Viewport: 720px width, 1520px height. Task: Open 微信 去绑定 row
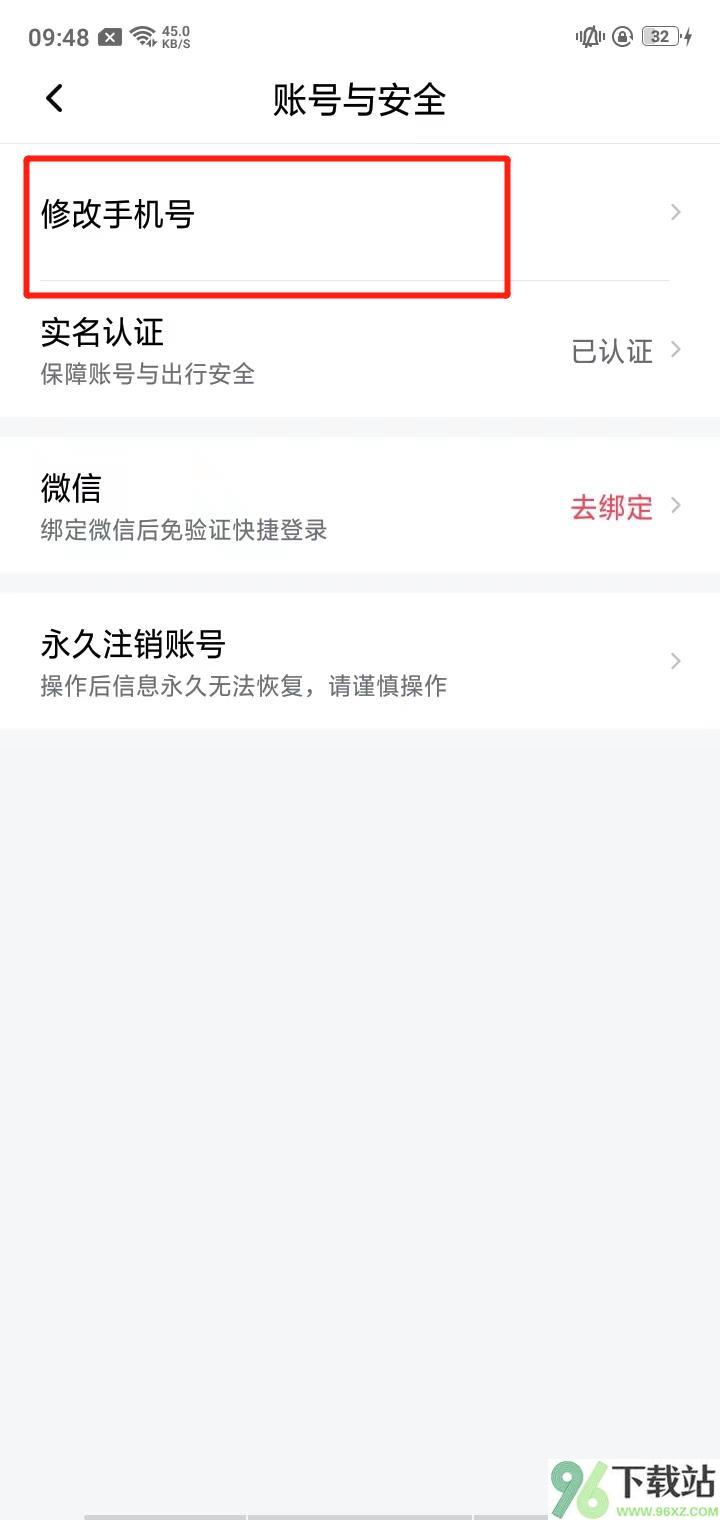360,506
